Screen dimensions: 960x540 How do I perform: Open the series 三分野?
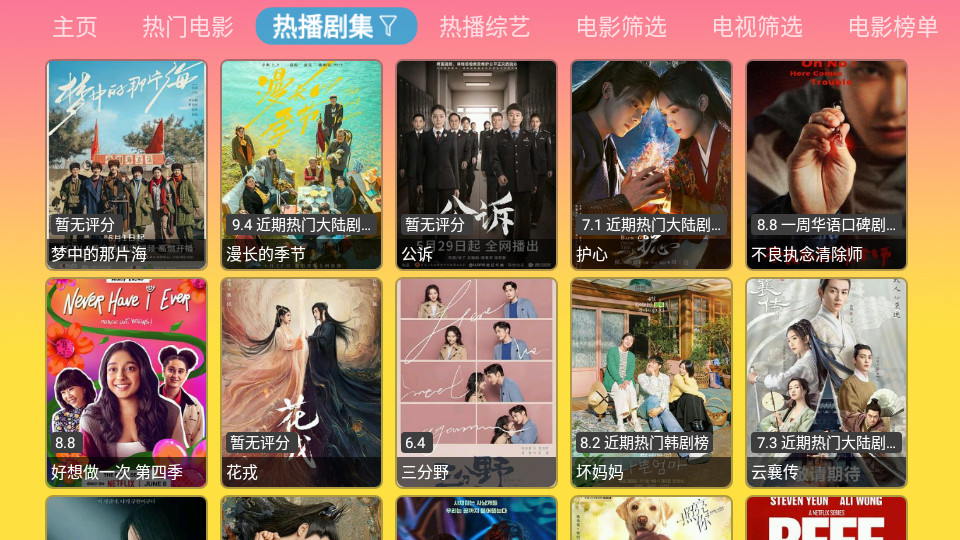pos(477,383)
